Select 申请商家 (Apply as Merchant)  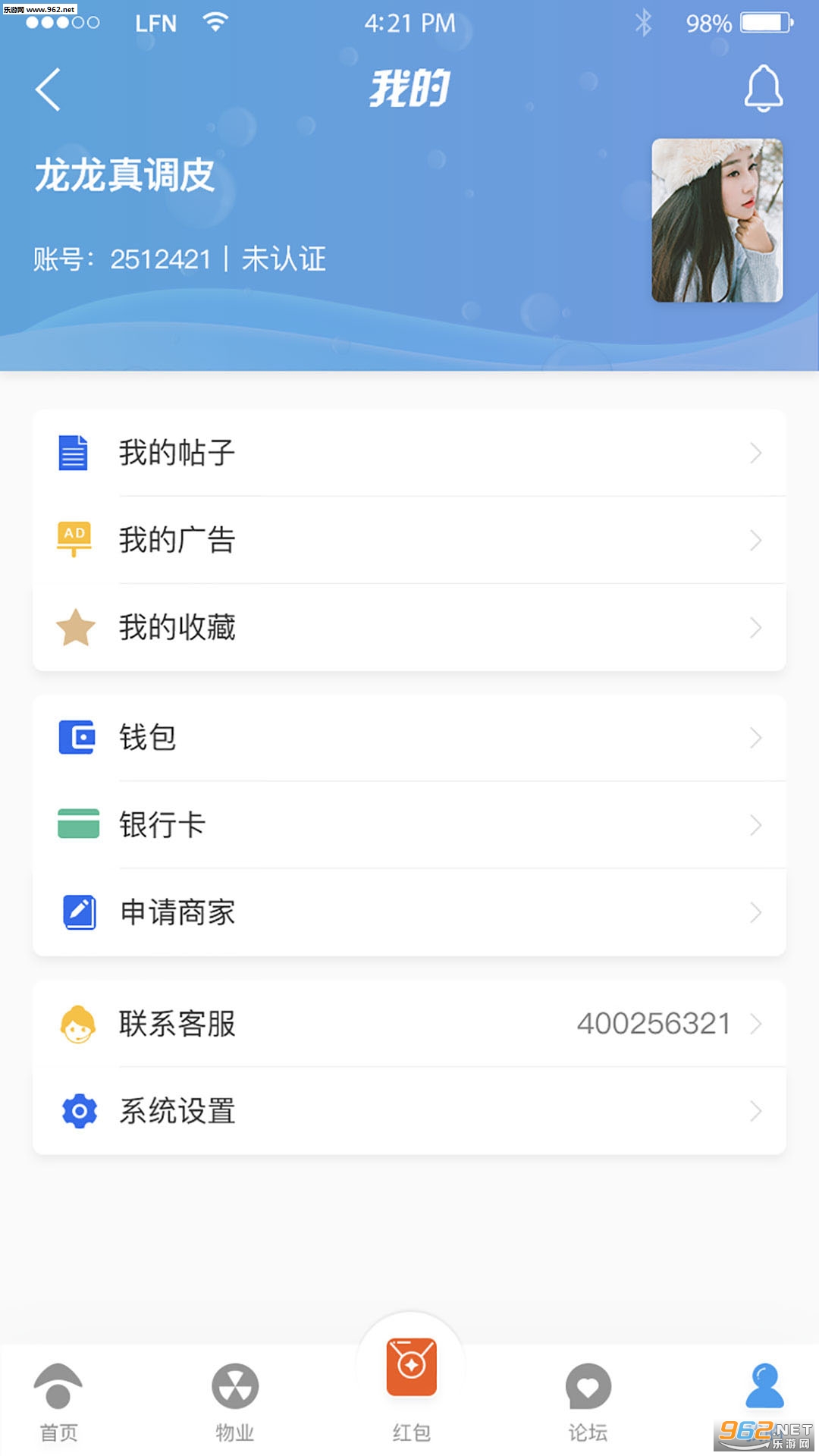[409, 912]
